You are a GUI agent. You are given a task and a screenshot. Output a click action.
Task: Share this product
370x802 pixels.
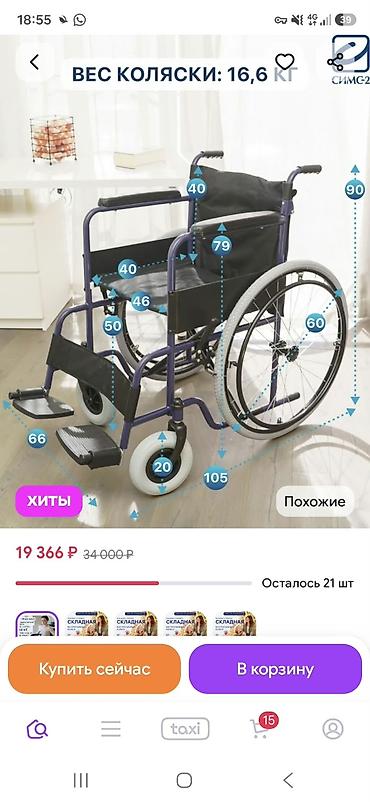point(336,62)
